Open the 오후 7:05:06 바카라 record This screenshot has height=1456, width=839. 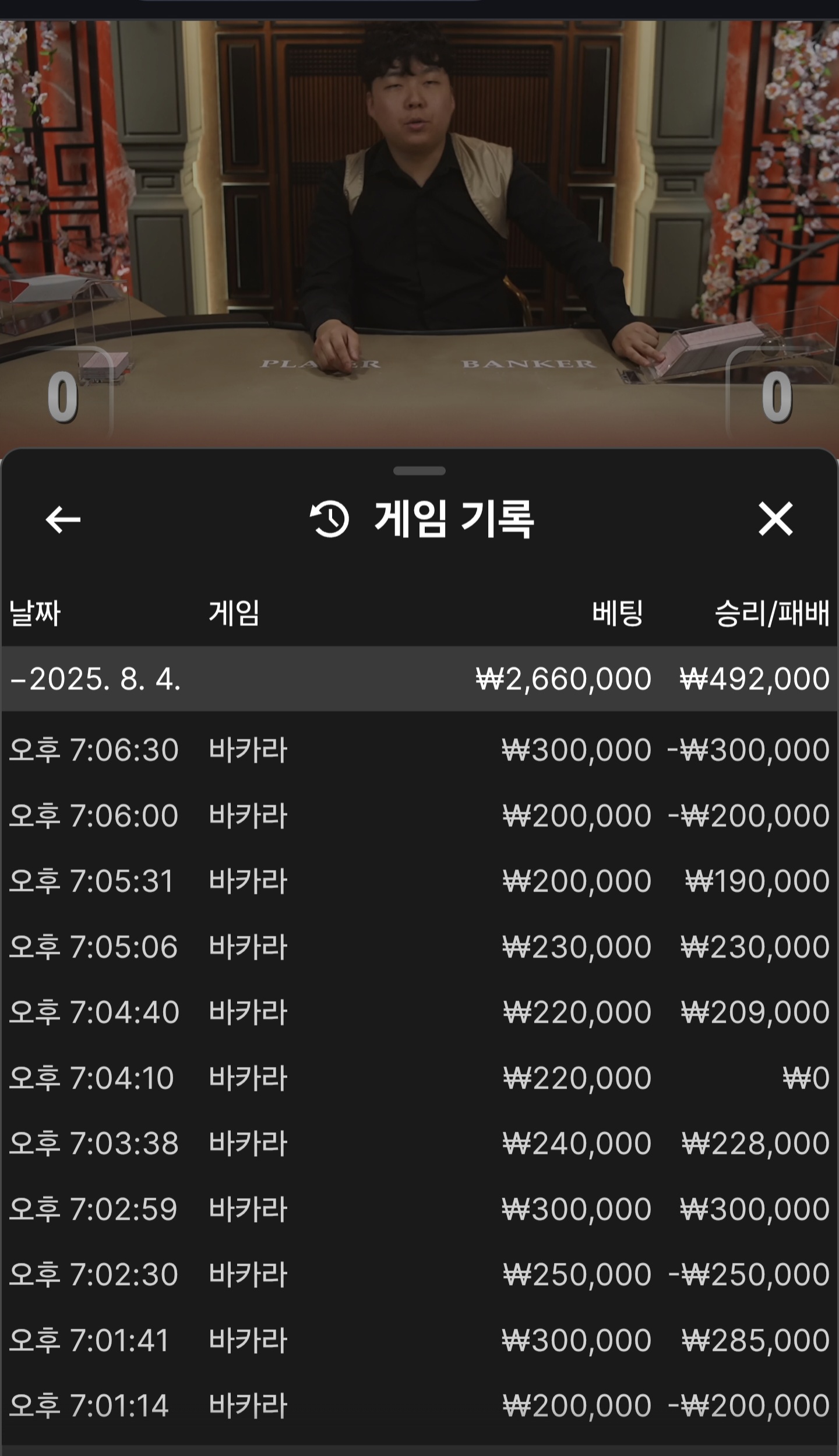(x=419, y=947)
